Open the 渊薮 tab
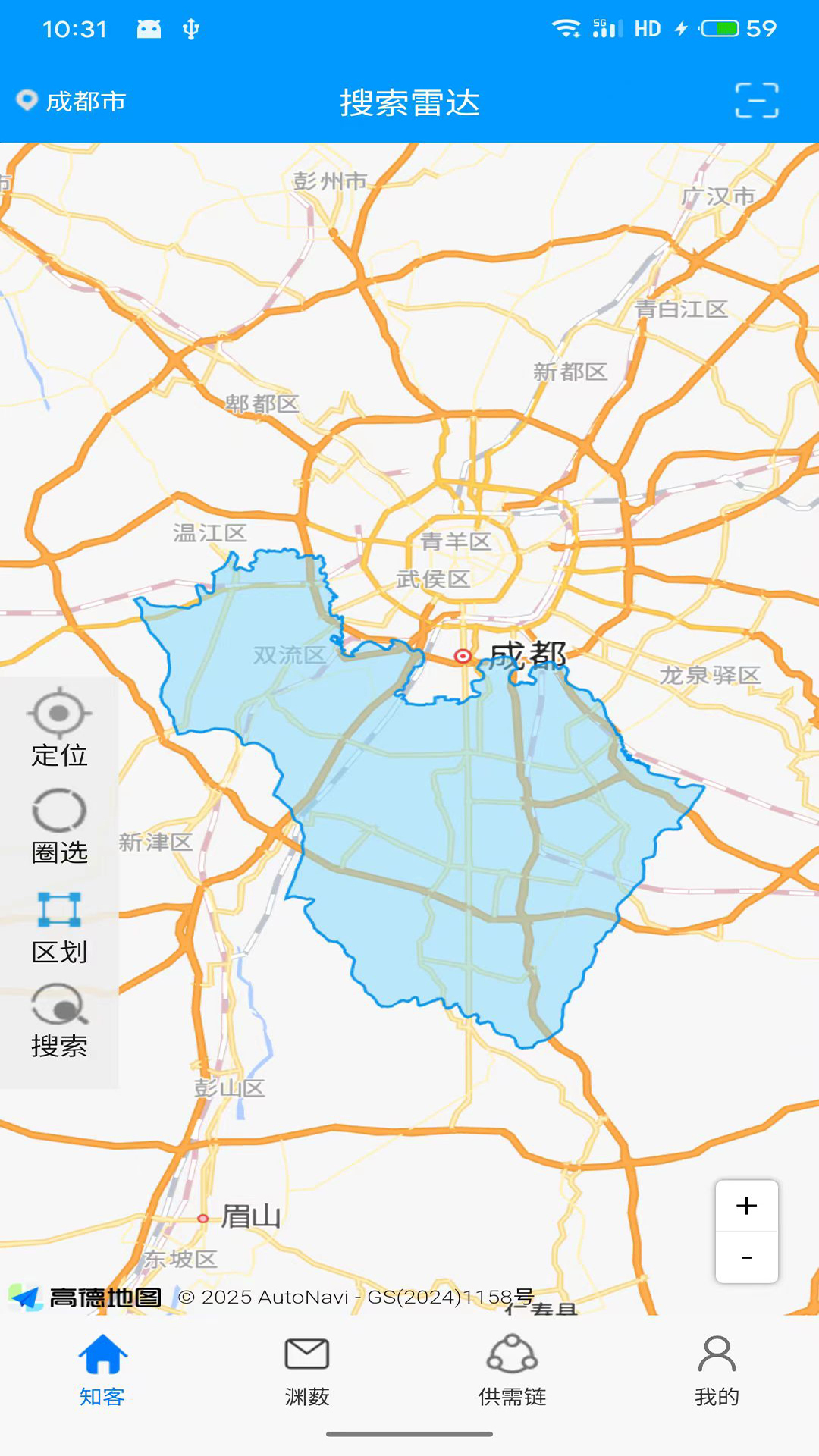Viewport: 819px width, 1456px height. pos(307,1370)
